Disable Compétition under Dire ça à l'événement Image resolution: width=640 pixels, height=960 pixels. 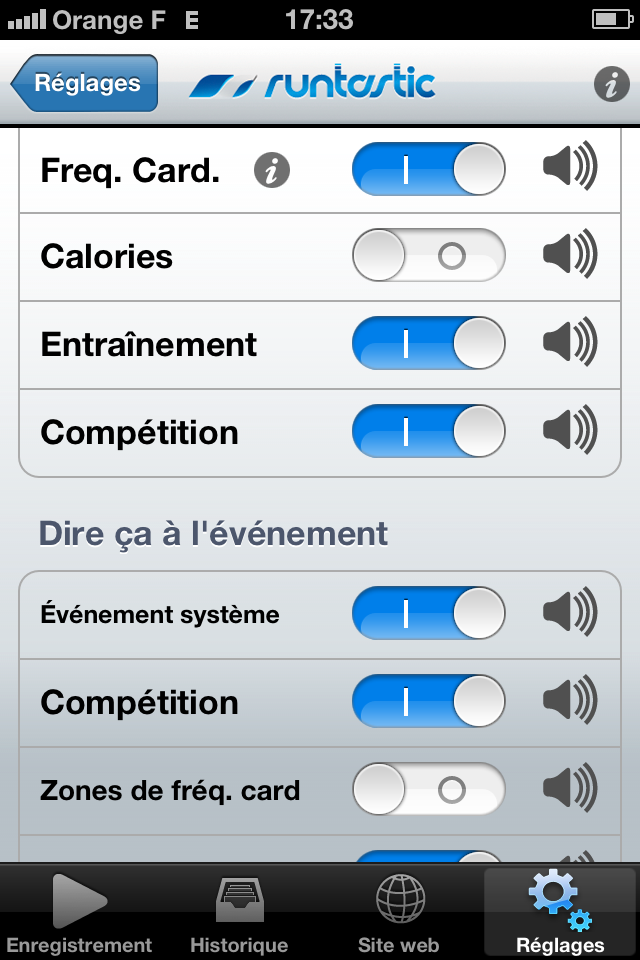pyautogui.click(x=428, y=702)
